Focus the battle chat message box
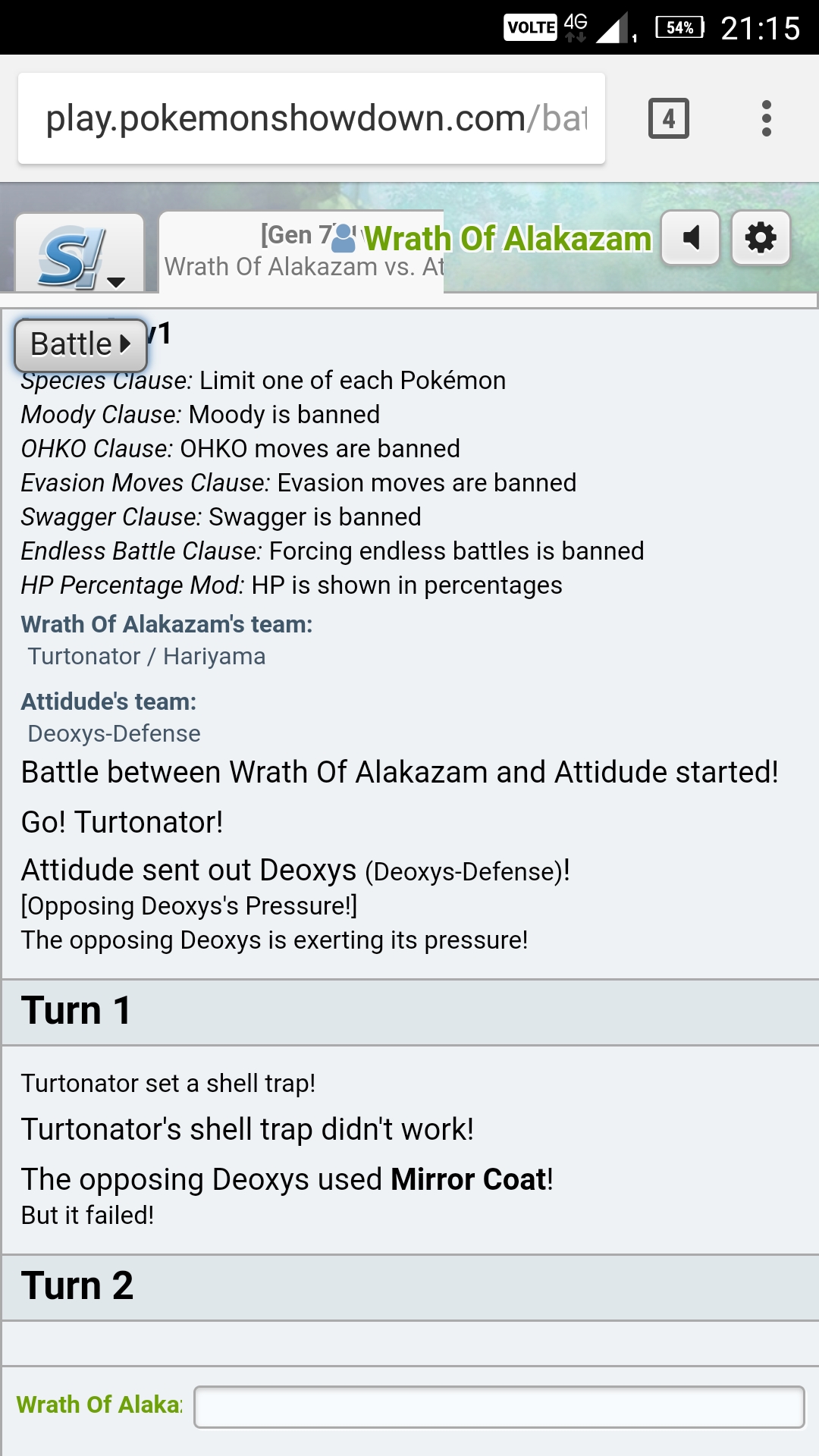Image resolution: width=819 pixels, height=1456 pixels. point(498,1407)
